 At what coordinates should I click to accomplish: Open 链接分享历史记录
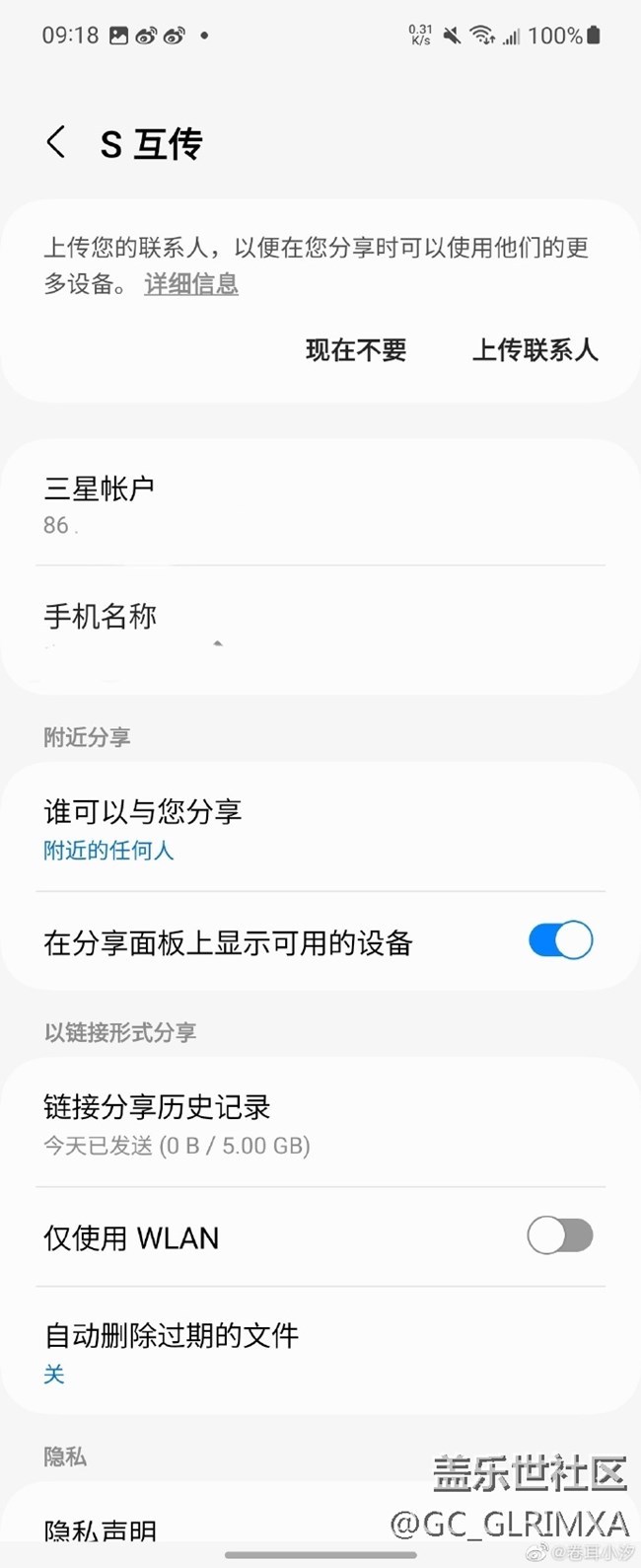click(x=320, y=1124)
